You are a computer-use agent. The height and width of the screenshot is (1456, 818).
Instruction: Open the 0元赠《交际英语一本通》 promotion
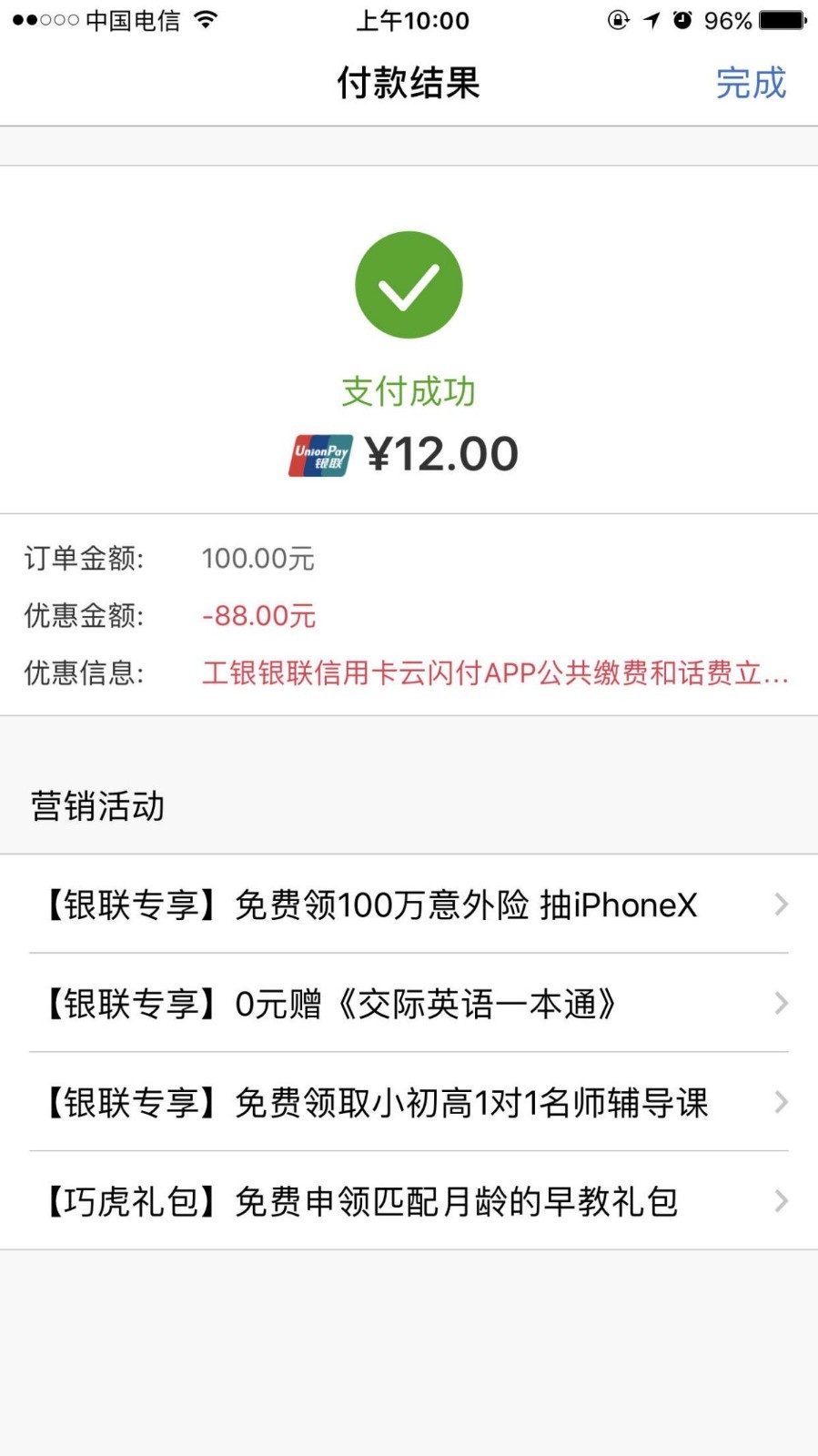tap(409, 1004)
